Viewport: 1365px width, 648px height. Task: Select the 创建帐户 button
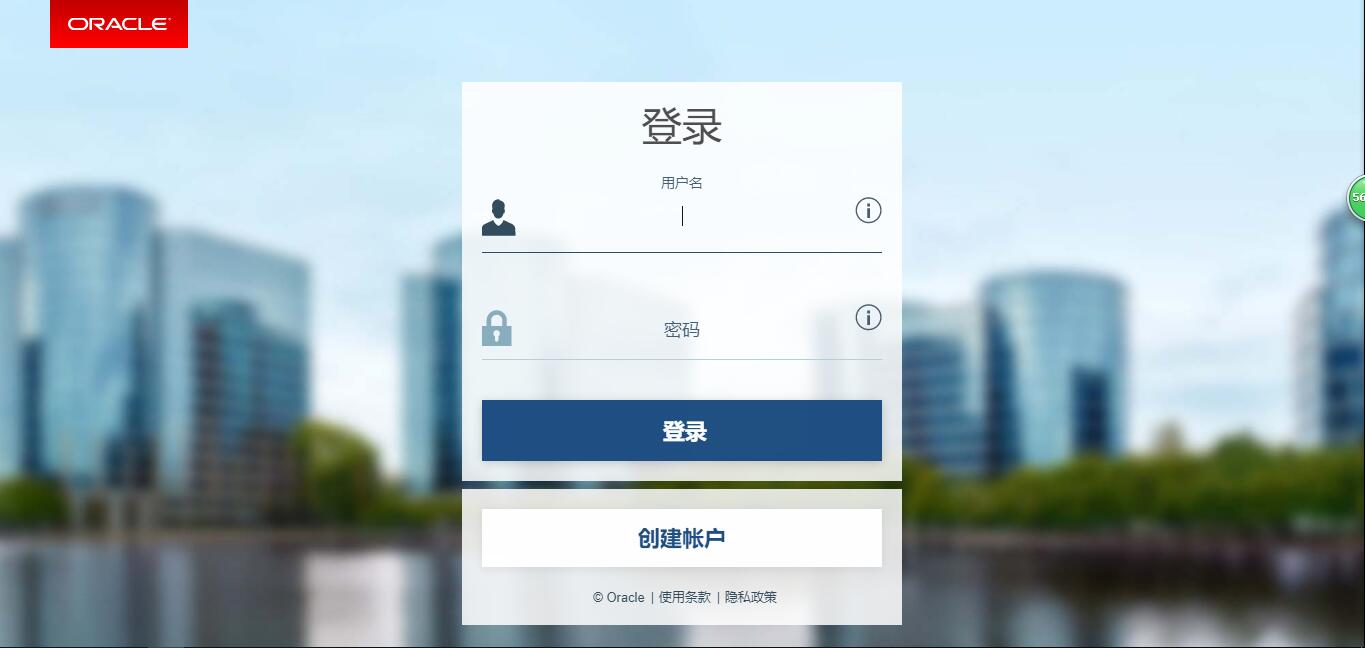681,538
